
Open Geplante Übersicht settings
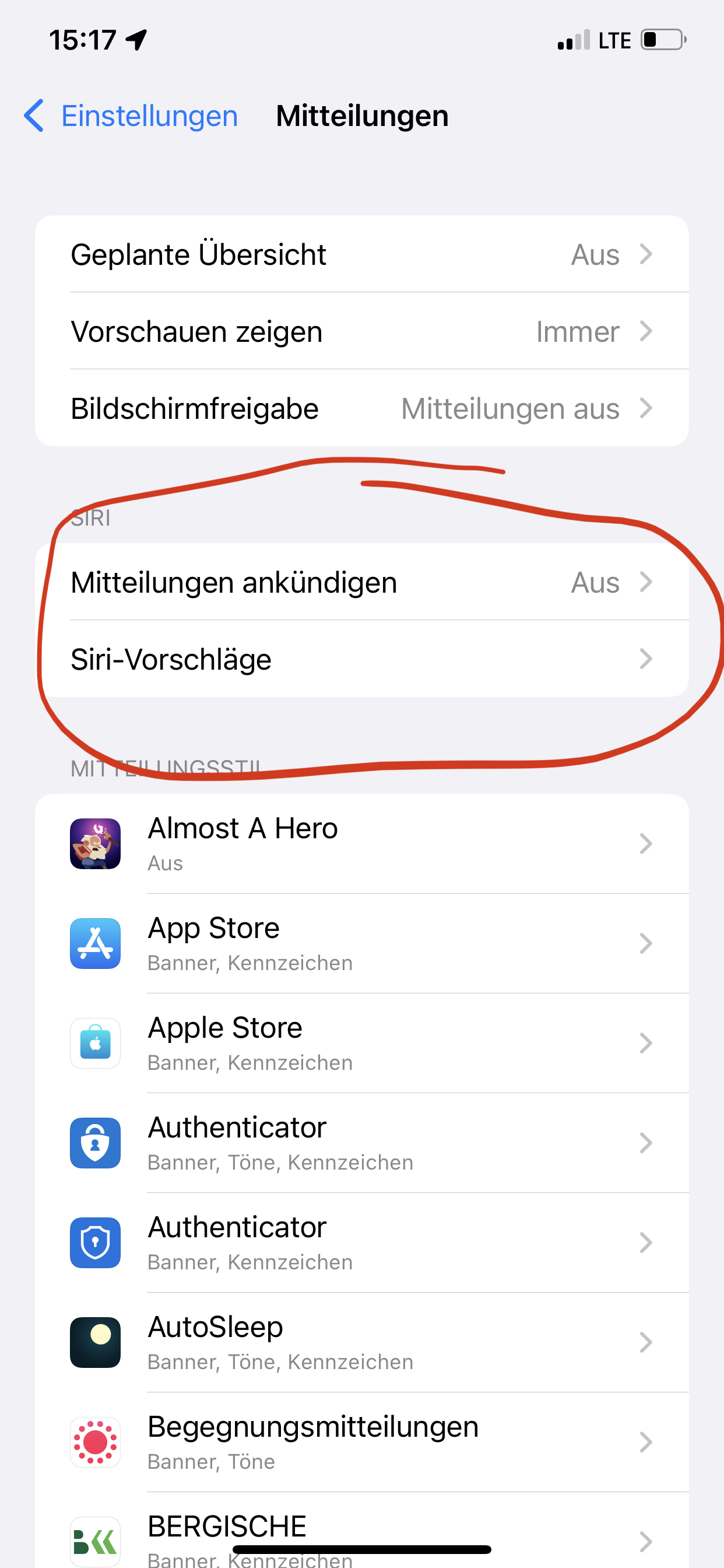coord(361,254)
